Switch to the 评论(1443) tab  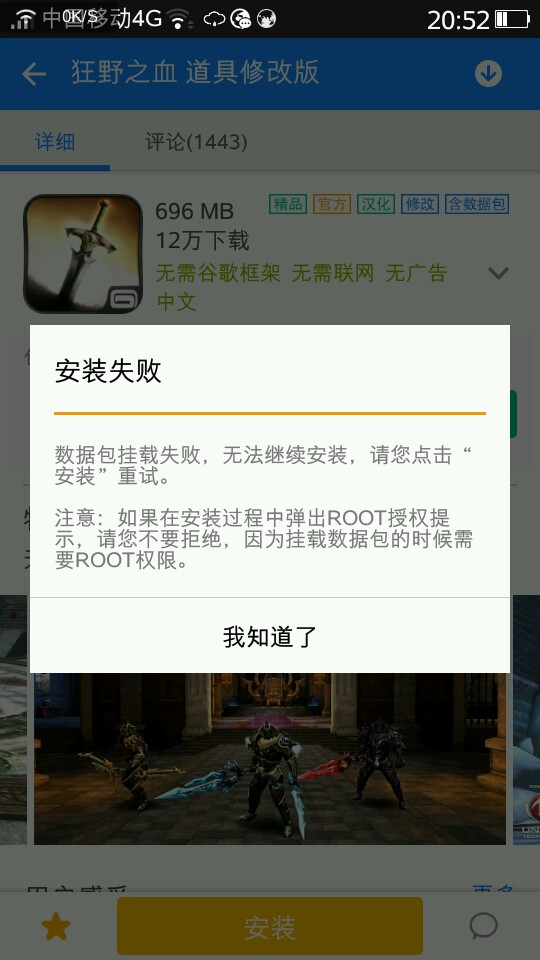196,142
